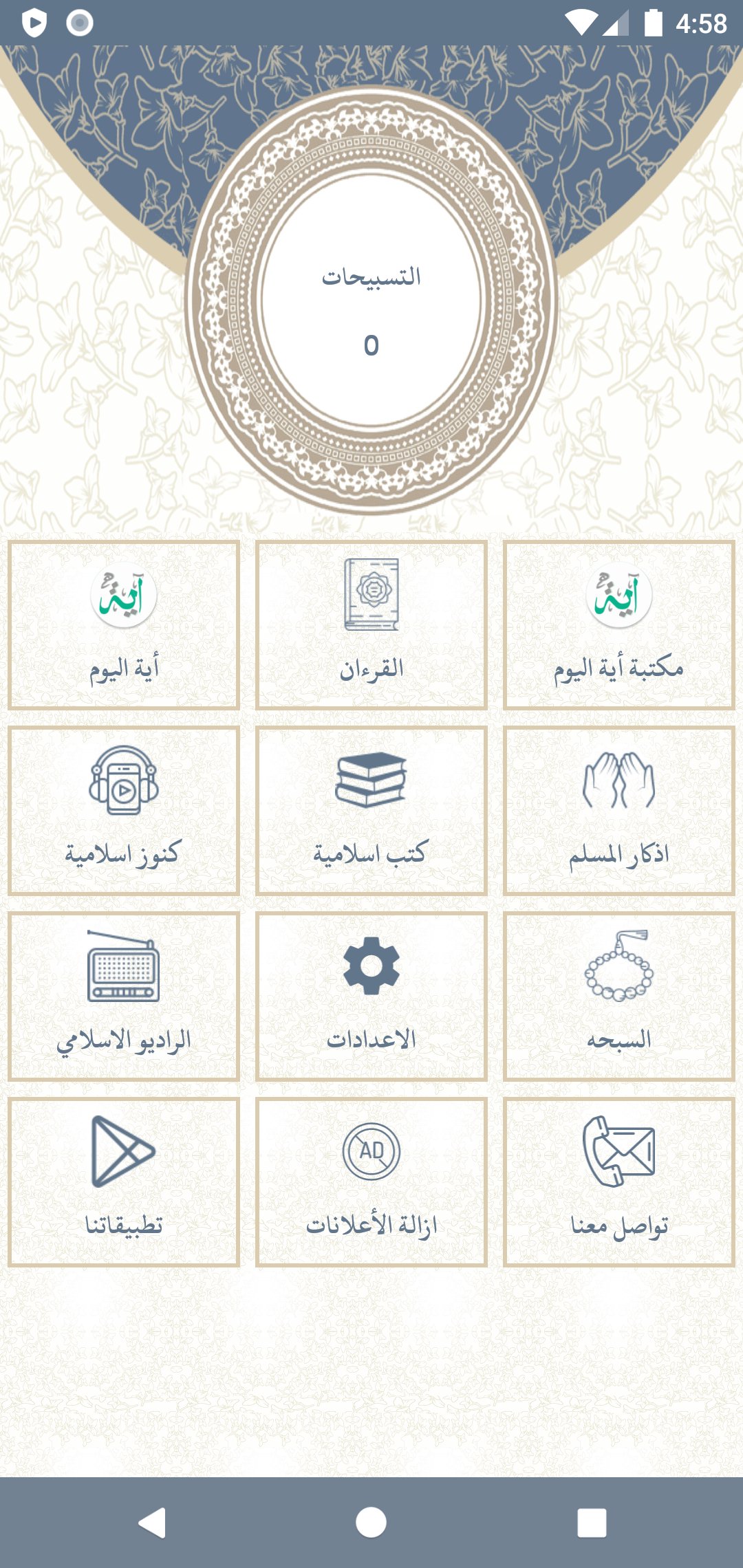Viewport: 743px width, 1568px height.
Task: Launch الراديو الاسلامي radio
Action: (124, 996)
